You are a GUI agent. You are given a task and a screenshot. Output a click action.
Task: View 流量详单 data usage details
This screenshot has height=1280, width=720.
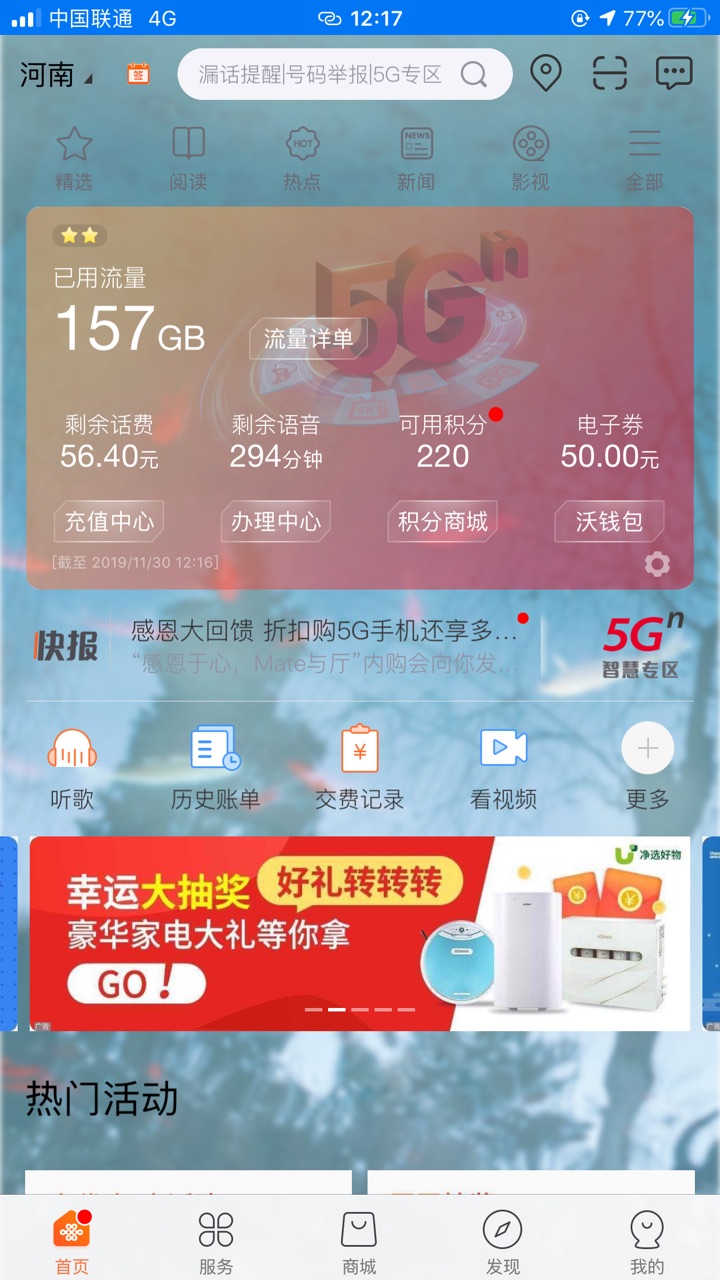click(309, 339)
